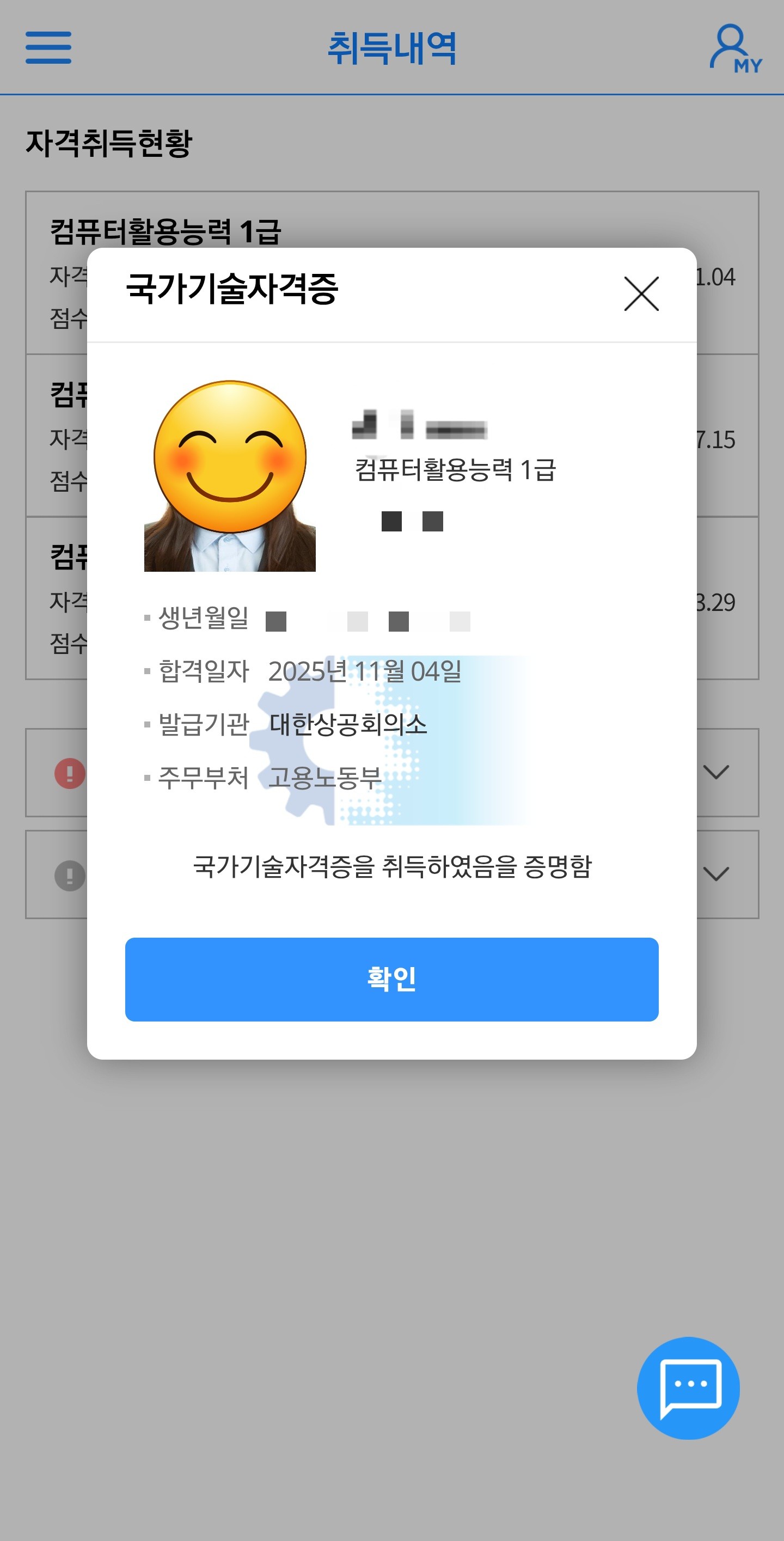Close the 국가기술자격증 dialog
The image size is (784, 1541).
(x=641, y=293)
